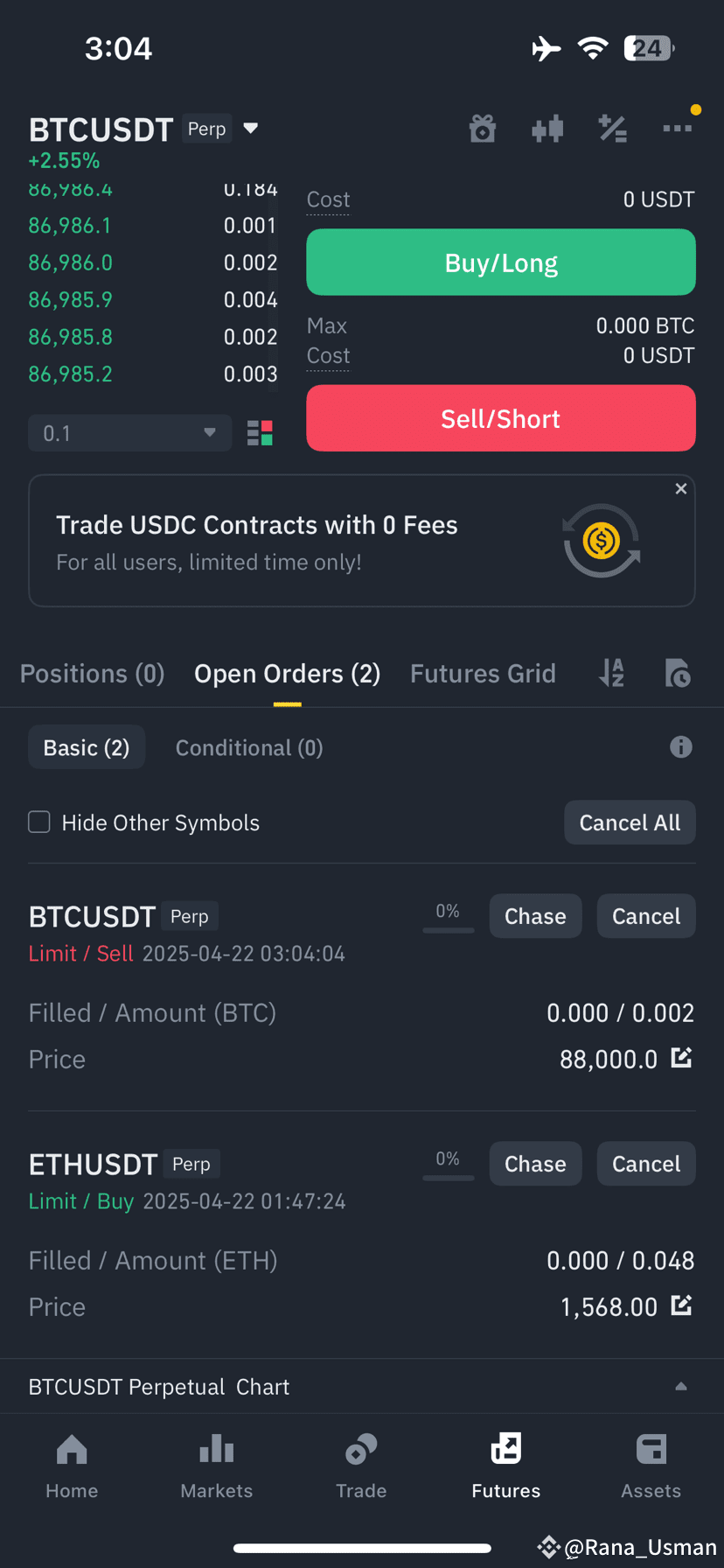The width and height of the screenshot is (724, 1568).
Task: Open the Conditional (0) orders tab
Action: click(248, 747)
